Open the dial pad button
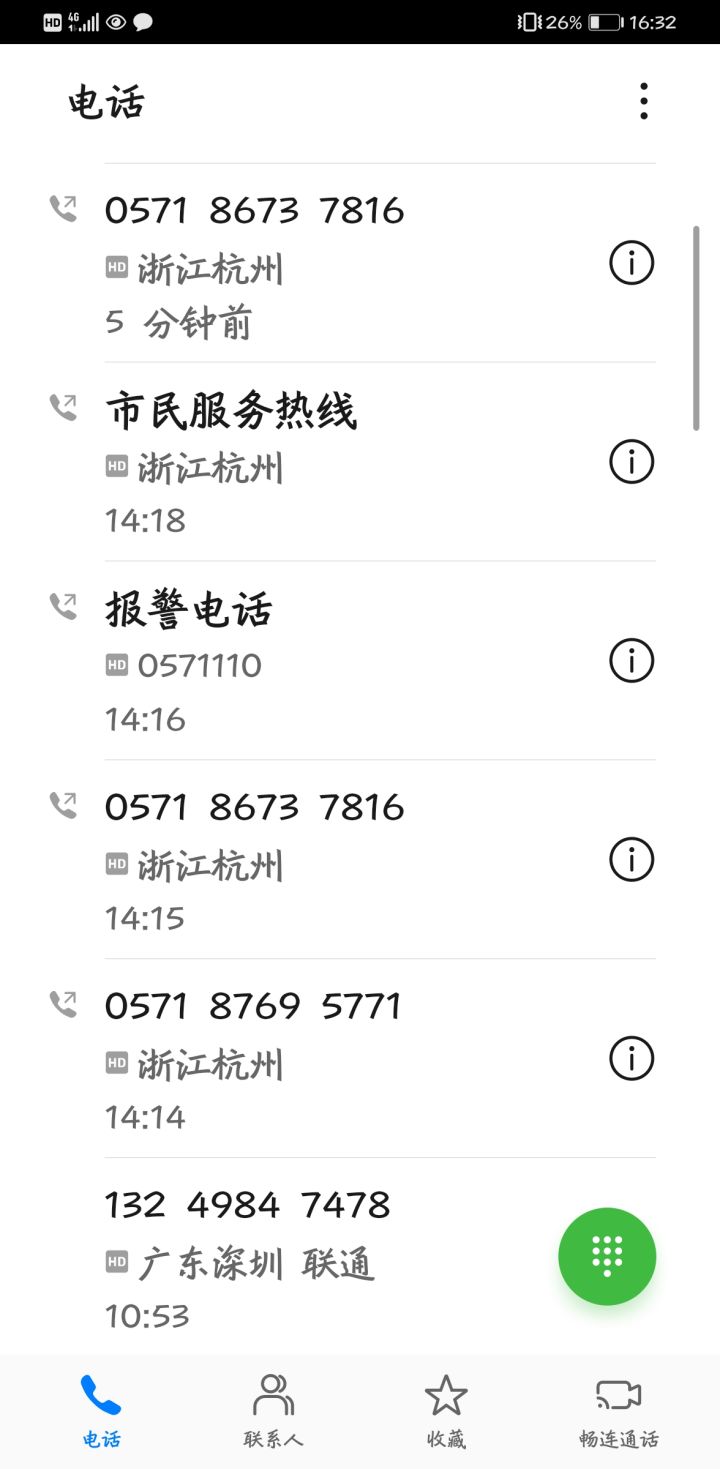720x1469 pixels. tap(607, 1256)
